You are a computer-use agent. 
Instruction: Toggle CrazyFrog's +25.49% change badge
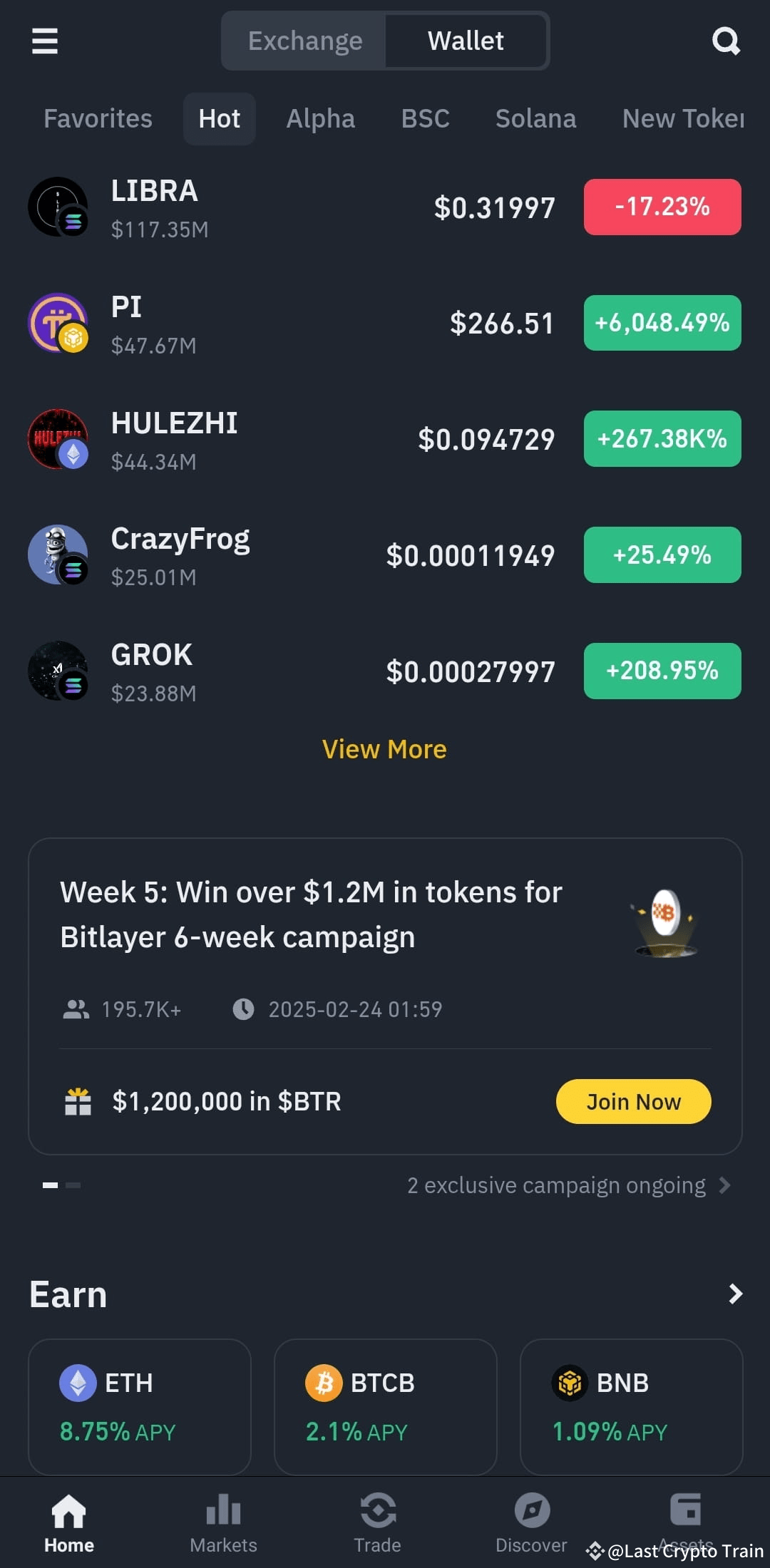(x=662, y=555)
